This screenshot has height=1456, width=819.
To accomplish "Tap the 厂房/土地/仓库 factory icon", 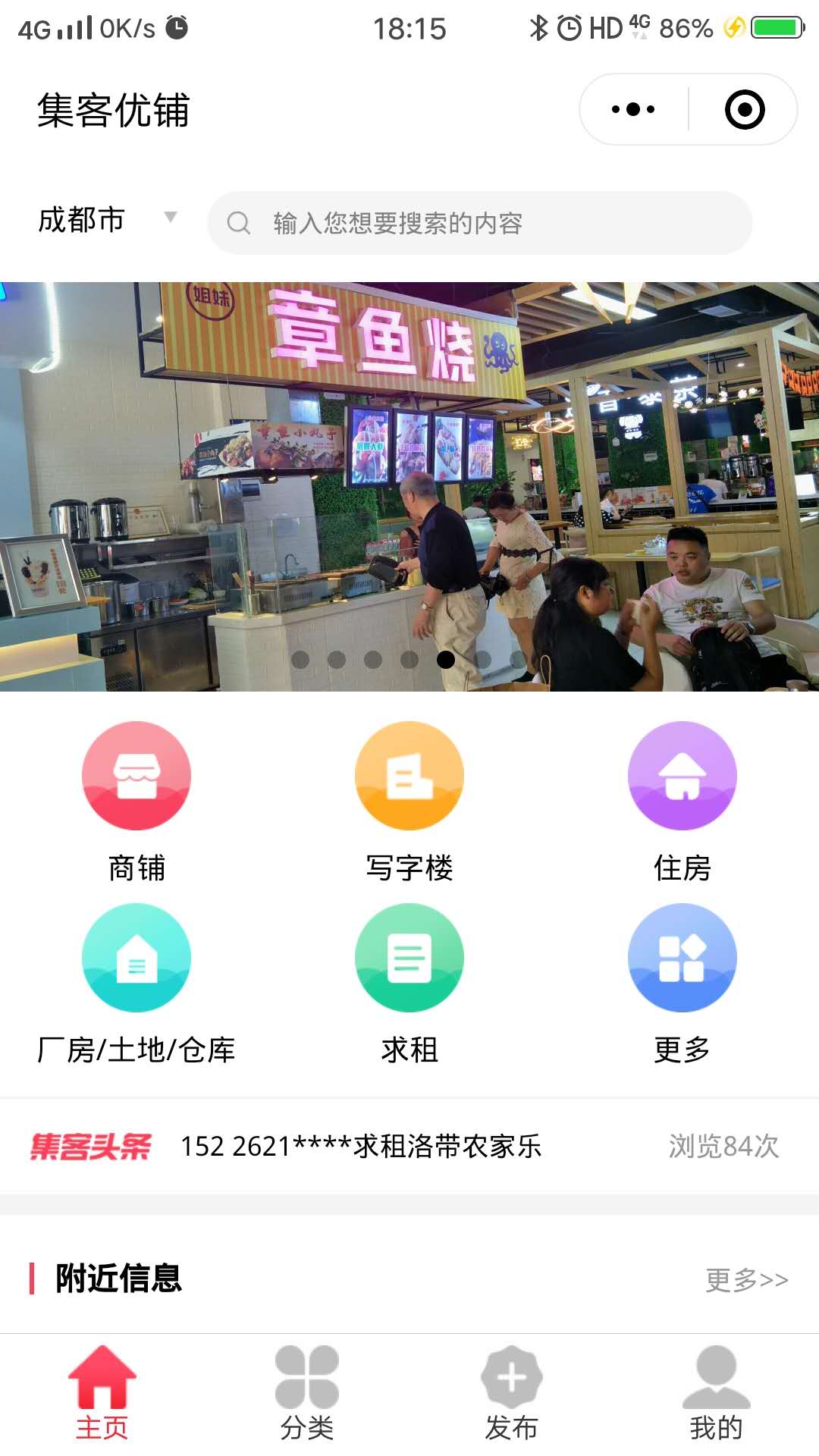I will [136, 958].
